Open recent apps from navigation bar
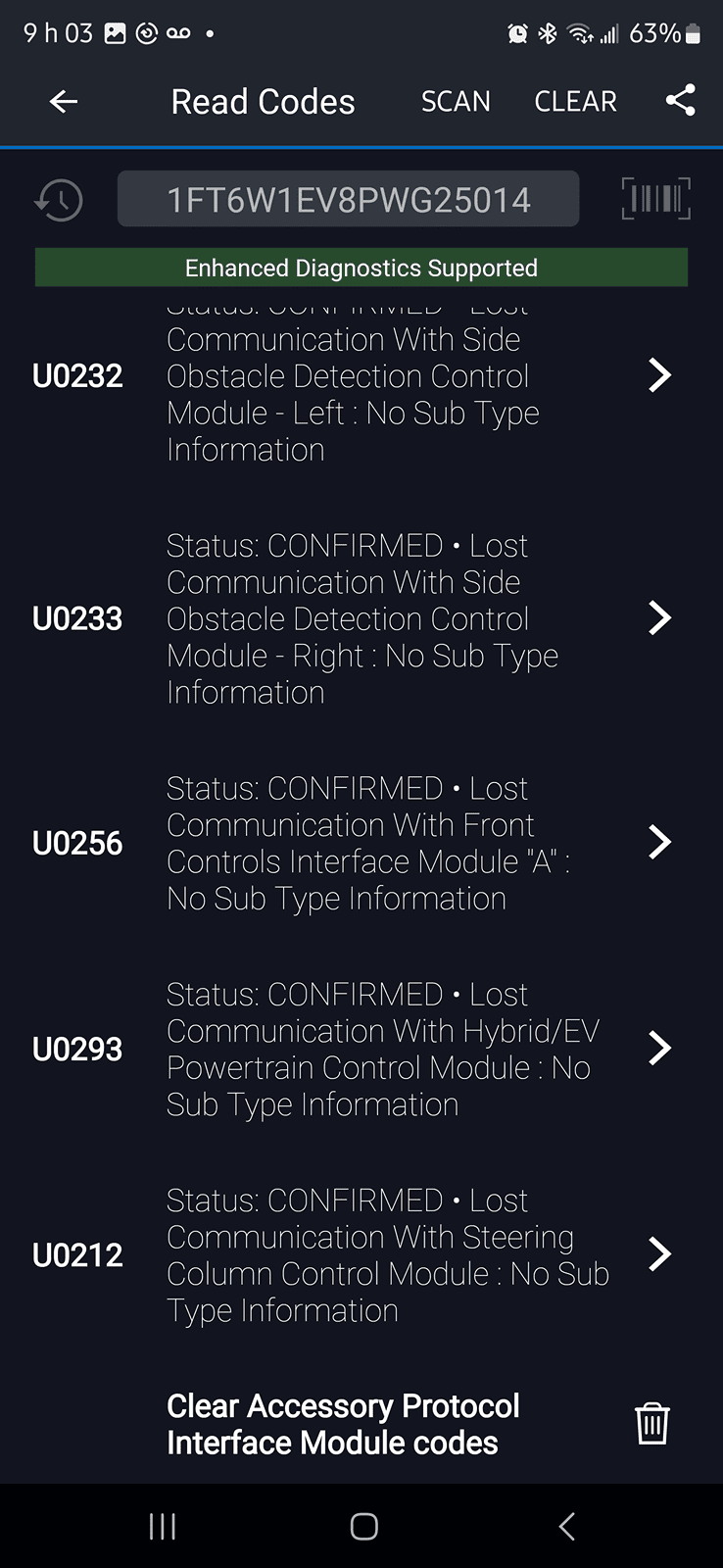 pos(163,1526)
